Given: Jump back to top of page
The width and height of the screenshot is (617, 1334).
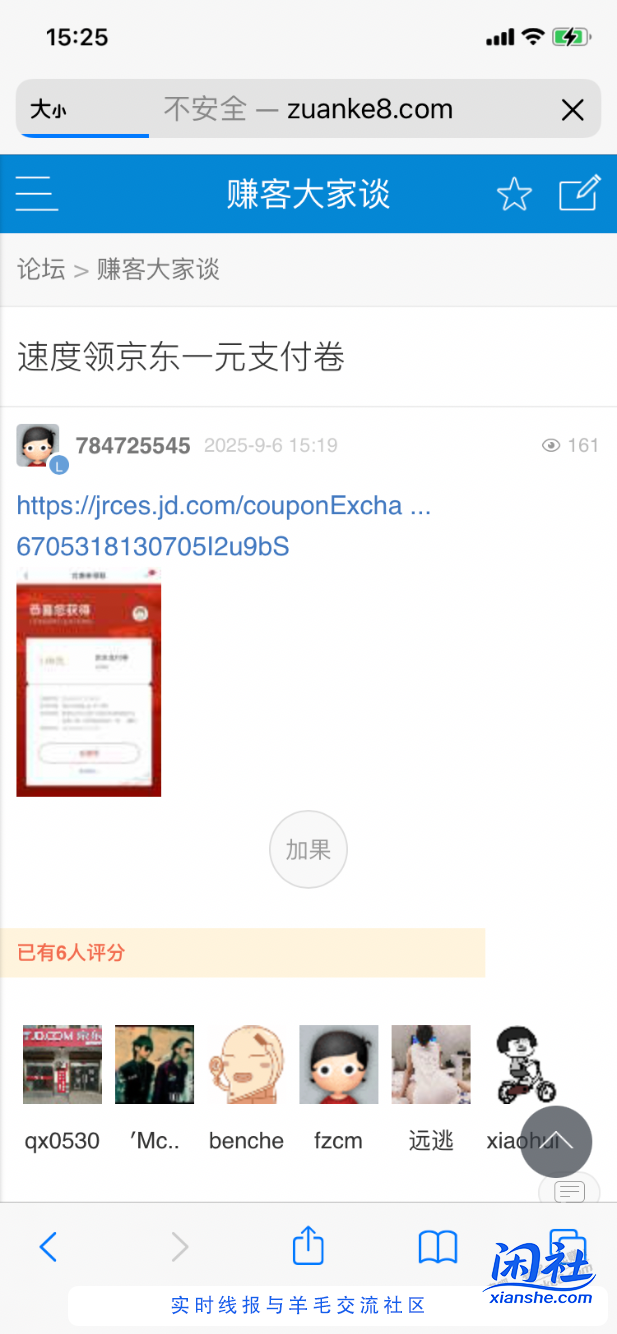Looking at the screenshot, I should tap(556, 1141).
